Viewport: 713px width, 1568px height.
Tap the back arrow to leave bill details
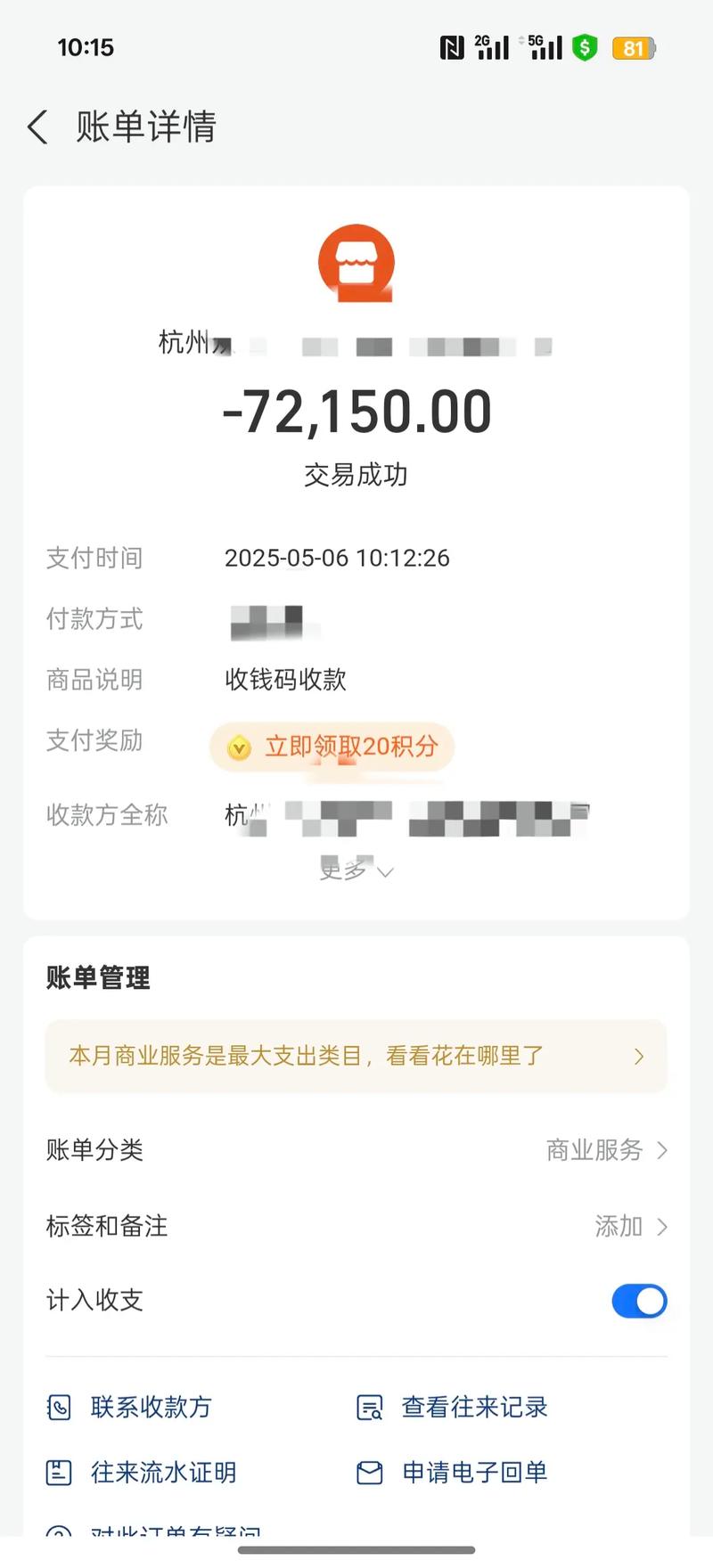(x=36, y=127)
